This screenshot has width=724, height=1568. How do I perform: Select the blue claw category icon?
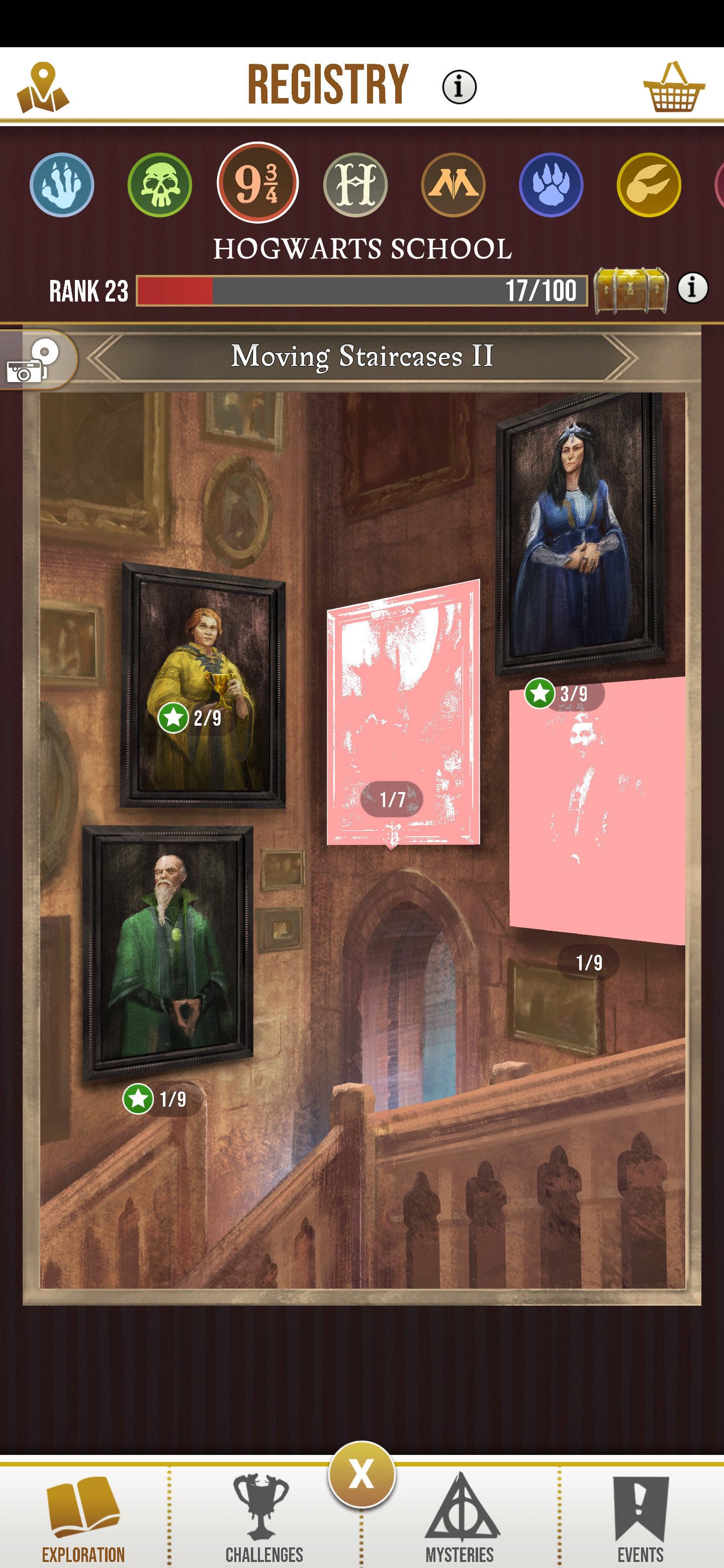coord(62,185)
